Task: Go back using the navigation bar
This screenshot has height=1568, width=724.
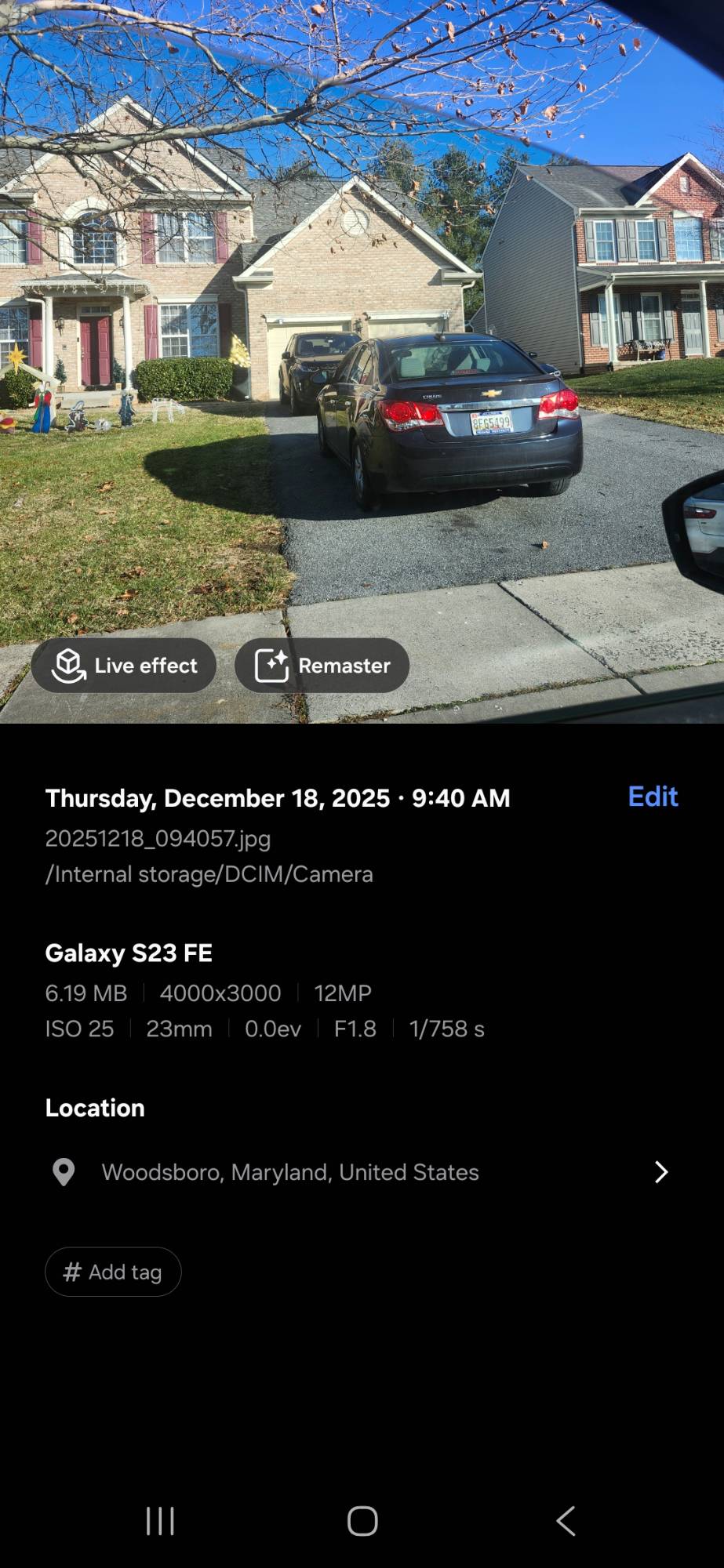Action: pos(566,1521)
